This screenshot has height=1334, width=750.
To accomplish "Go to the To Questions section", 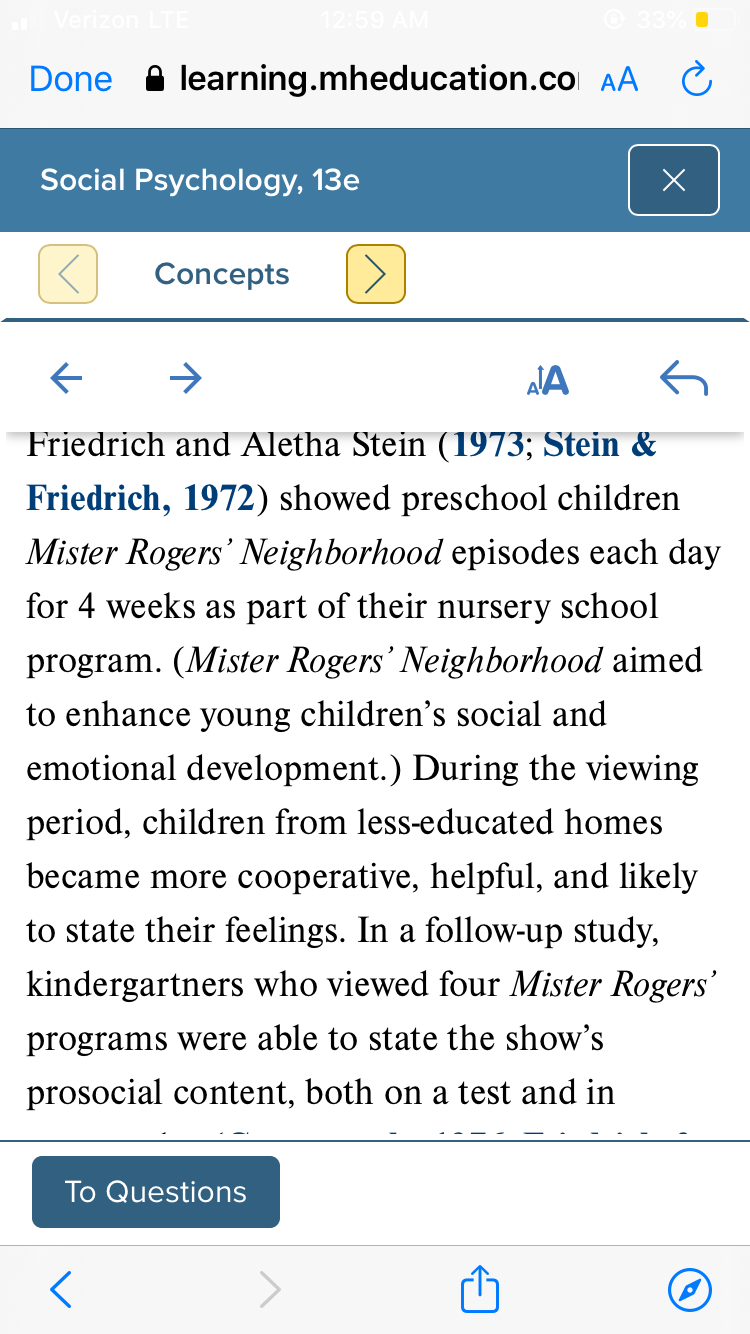I will point(156,1192).
